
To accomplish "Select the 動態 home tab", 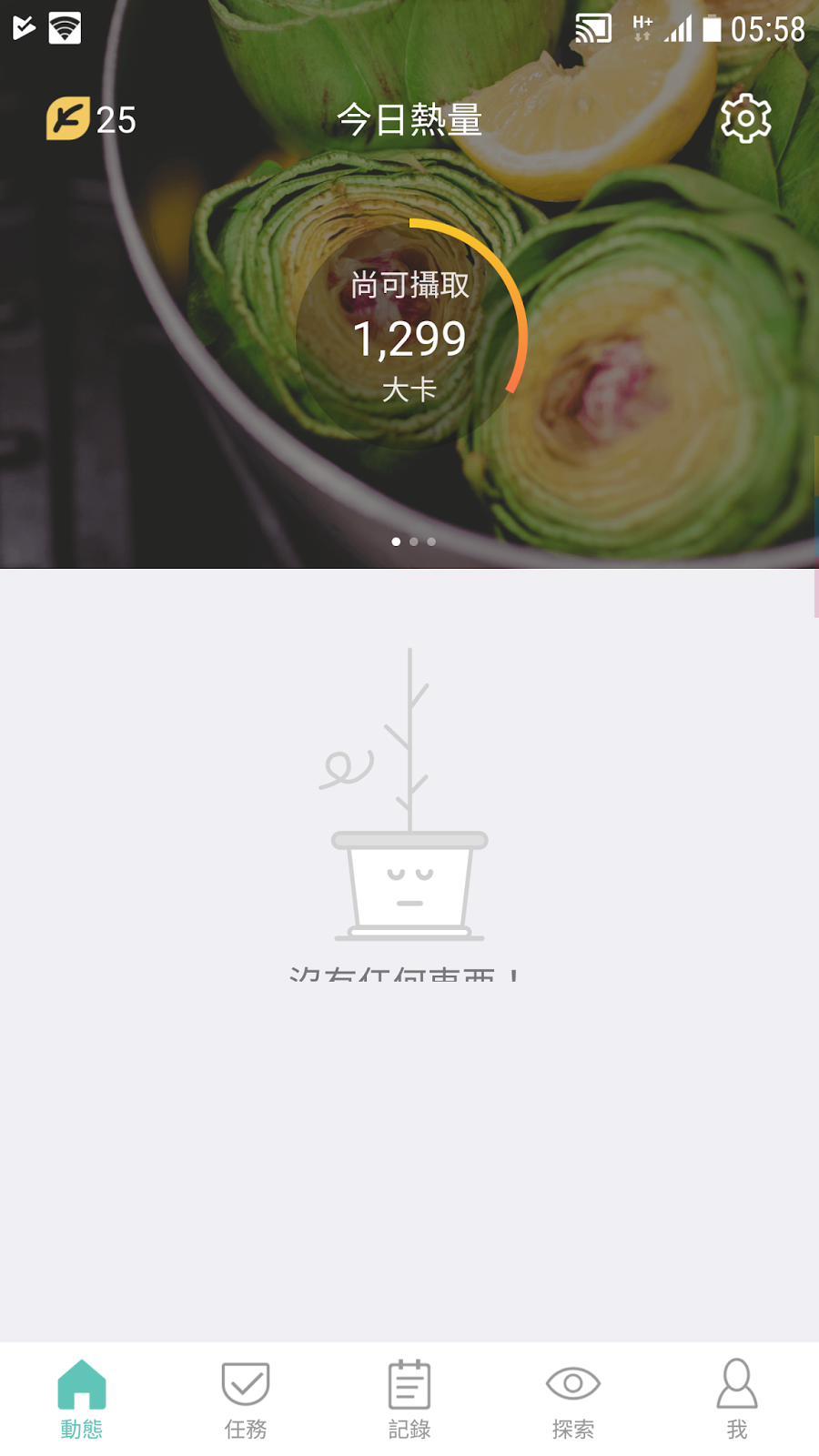I will (x=82, y=1400).
